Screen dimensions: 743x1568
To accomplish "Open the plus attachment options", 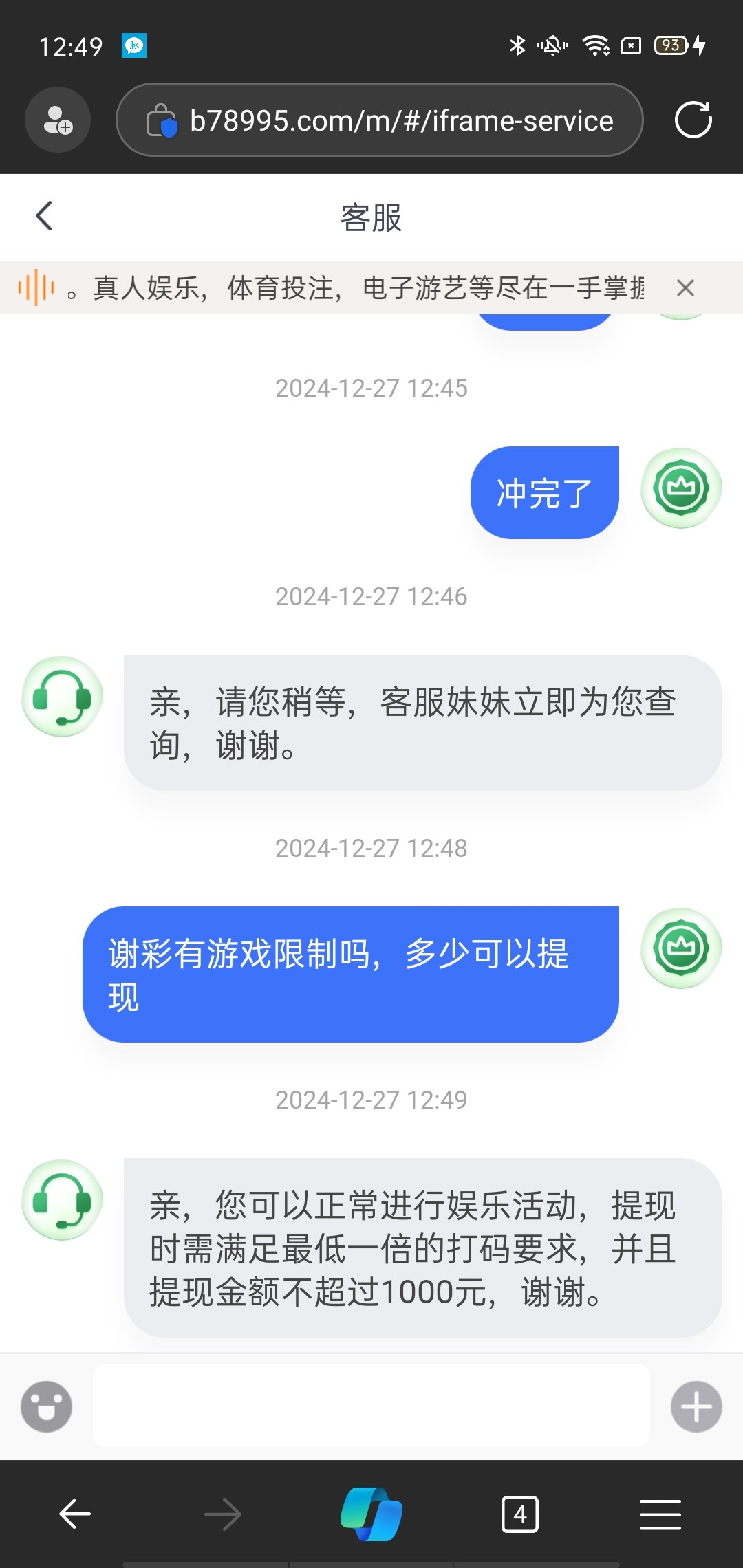I will click(696, 1406).
